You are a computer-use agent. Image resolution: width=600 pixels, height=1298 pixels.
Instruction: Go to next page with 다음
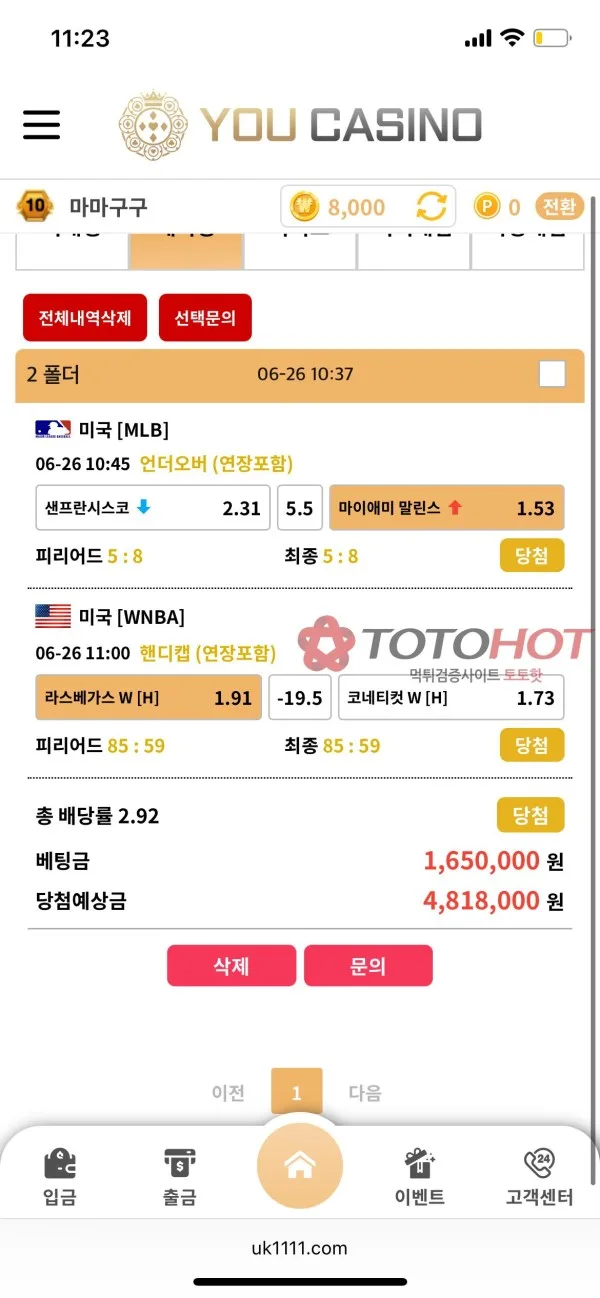click(x=365, y=1093)
